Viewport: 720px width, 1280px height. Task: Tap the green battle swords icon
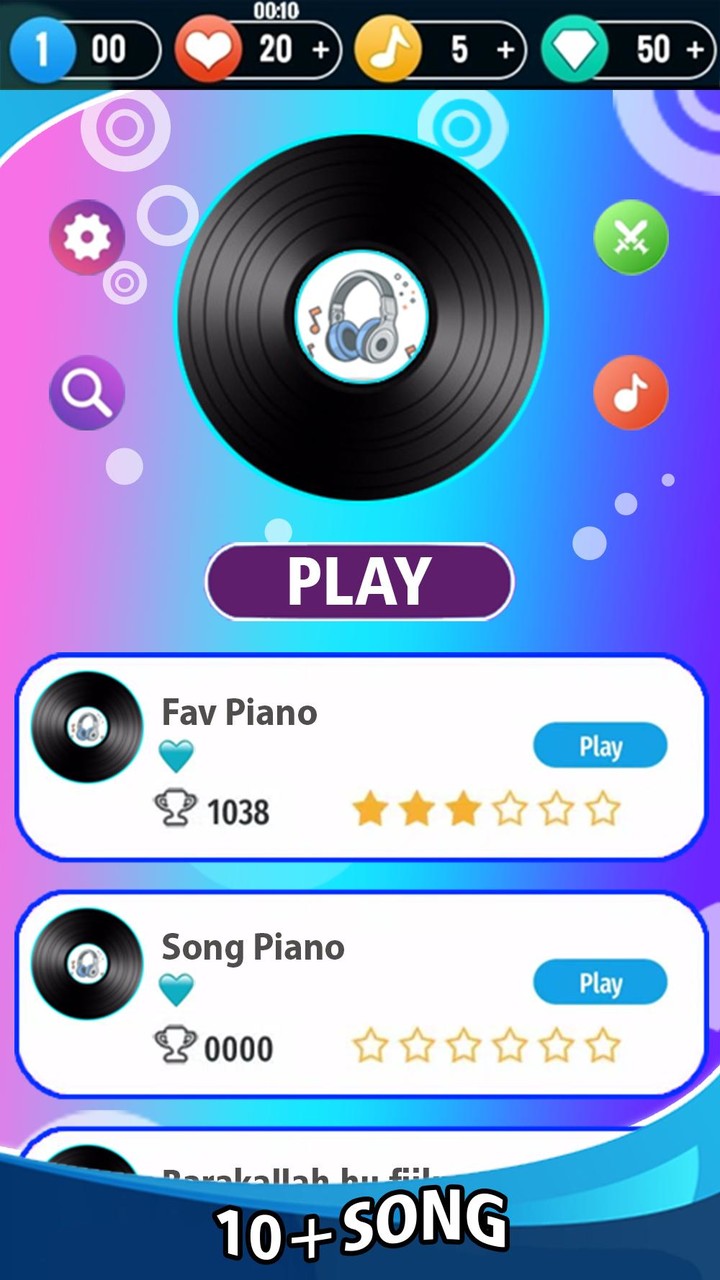coord(630,237)
